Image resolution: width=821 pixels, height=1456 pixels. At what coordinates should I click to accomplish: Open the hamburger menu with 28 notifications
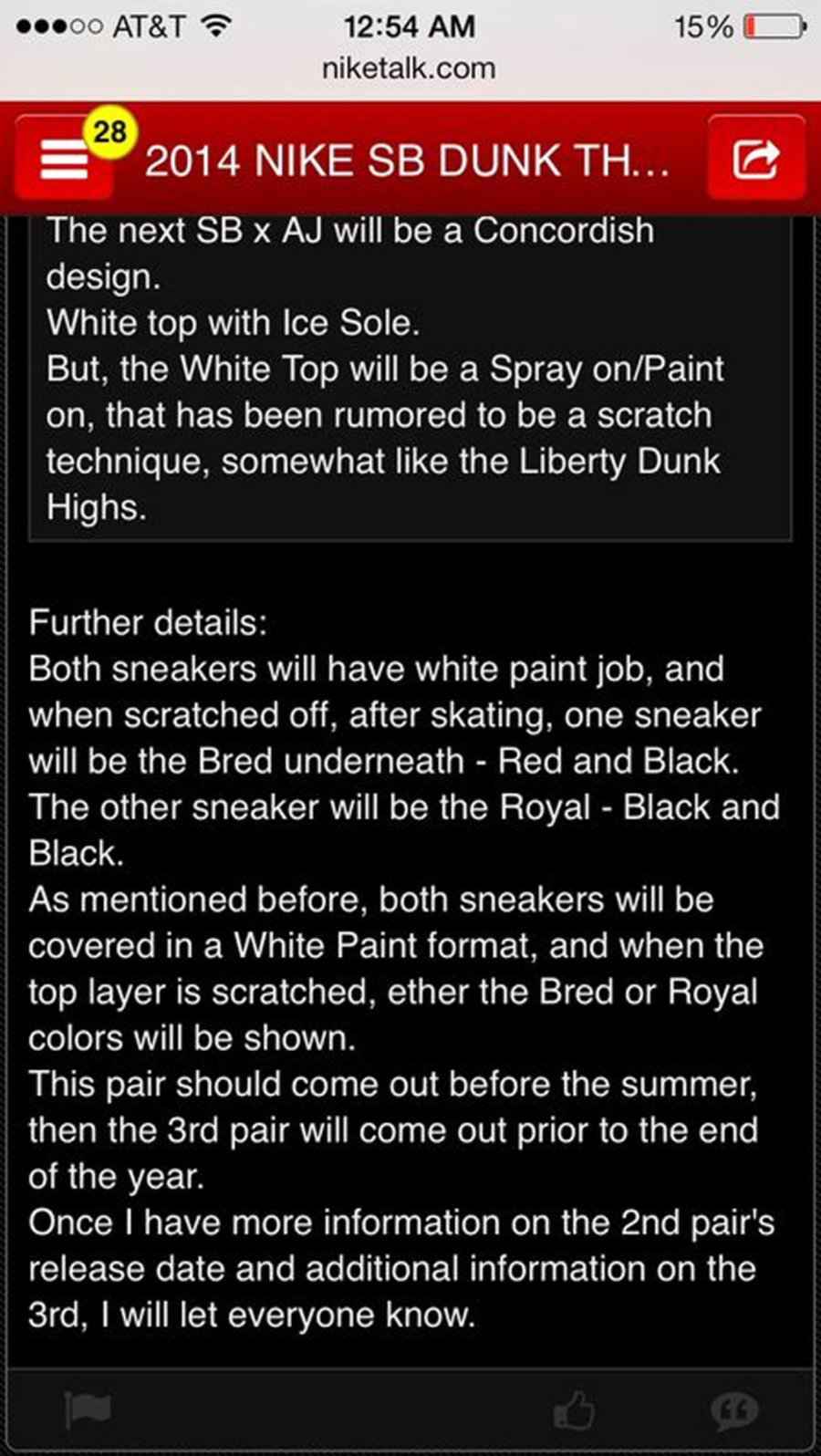64,161
